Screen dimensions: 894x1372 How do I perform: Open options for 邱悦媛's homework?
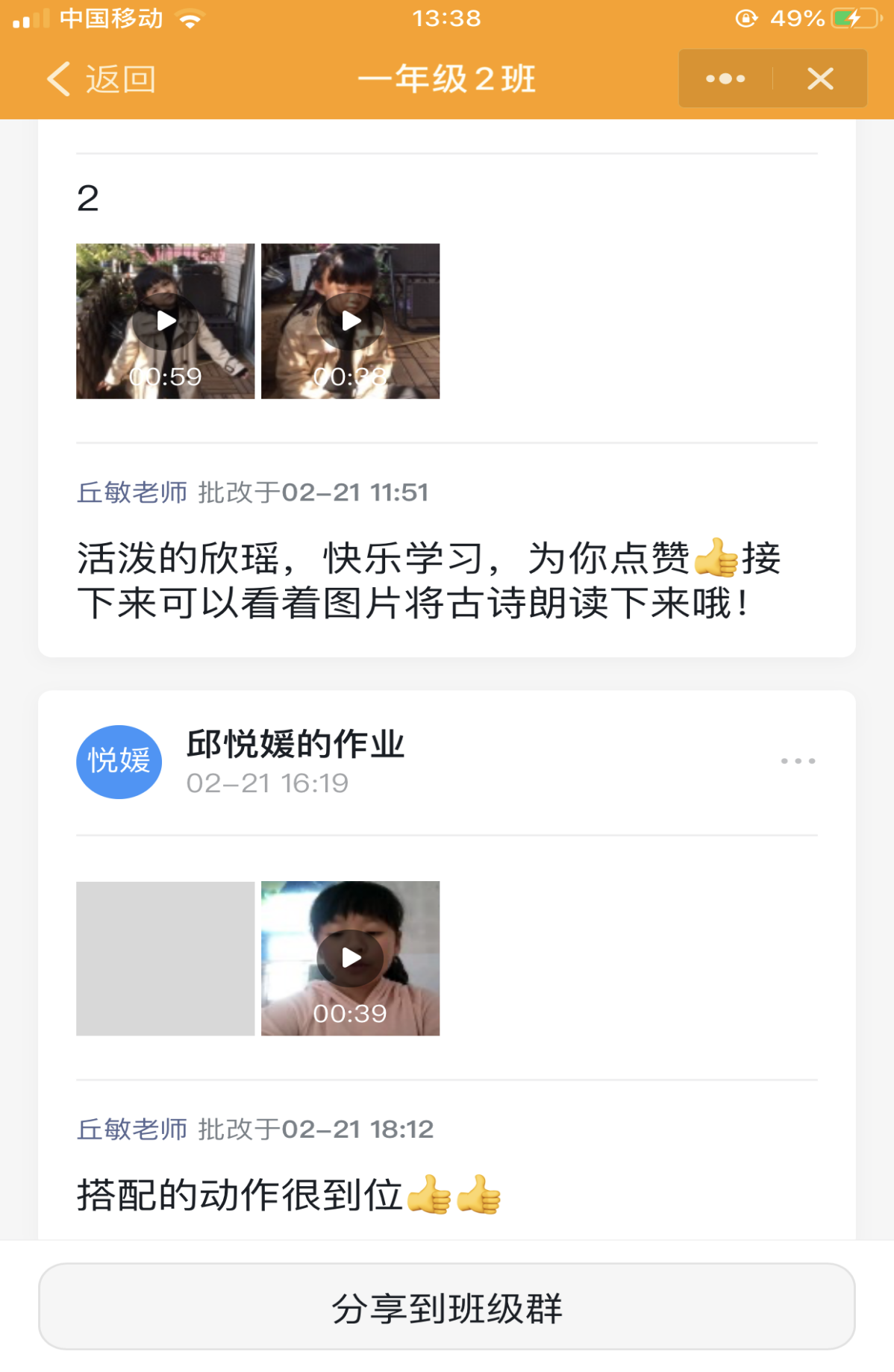coord(798,761)
